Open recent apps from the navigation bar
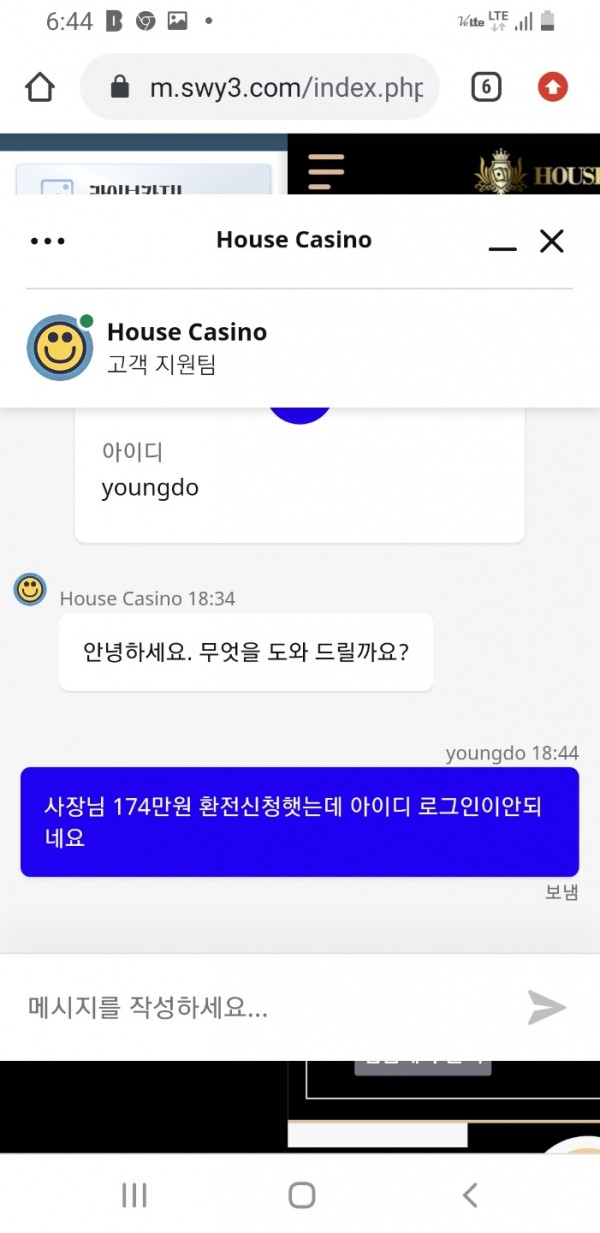The height and width of the screenshot is (1233, 600). tap(134, 1194)
